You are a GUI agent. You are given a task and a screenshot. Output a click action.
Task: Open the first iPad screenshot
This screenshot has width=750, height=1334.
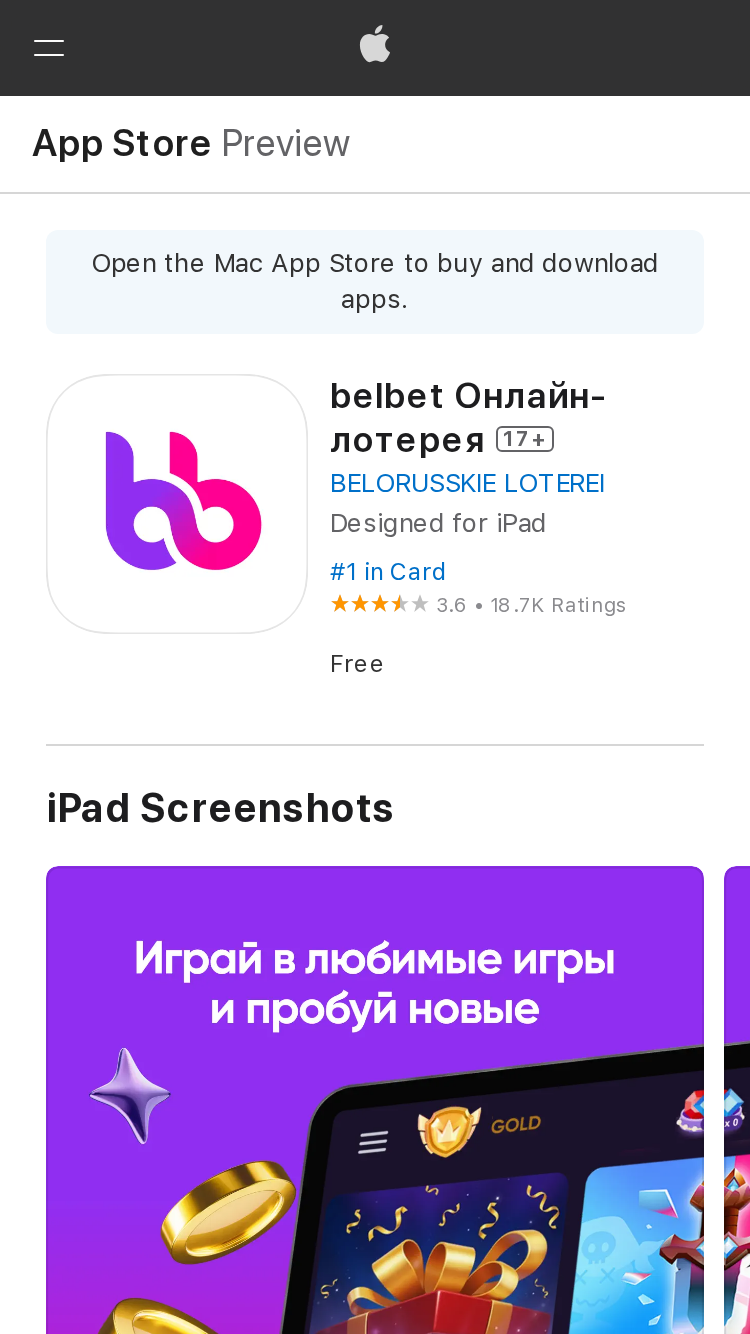point(375,1100)
